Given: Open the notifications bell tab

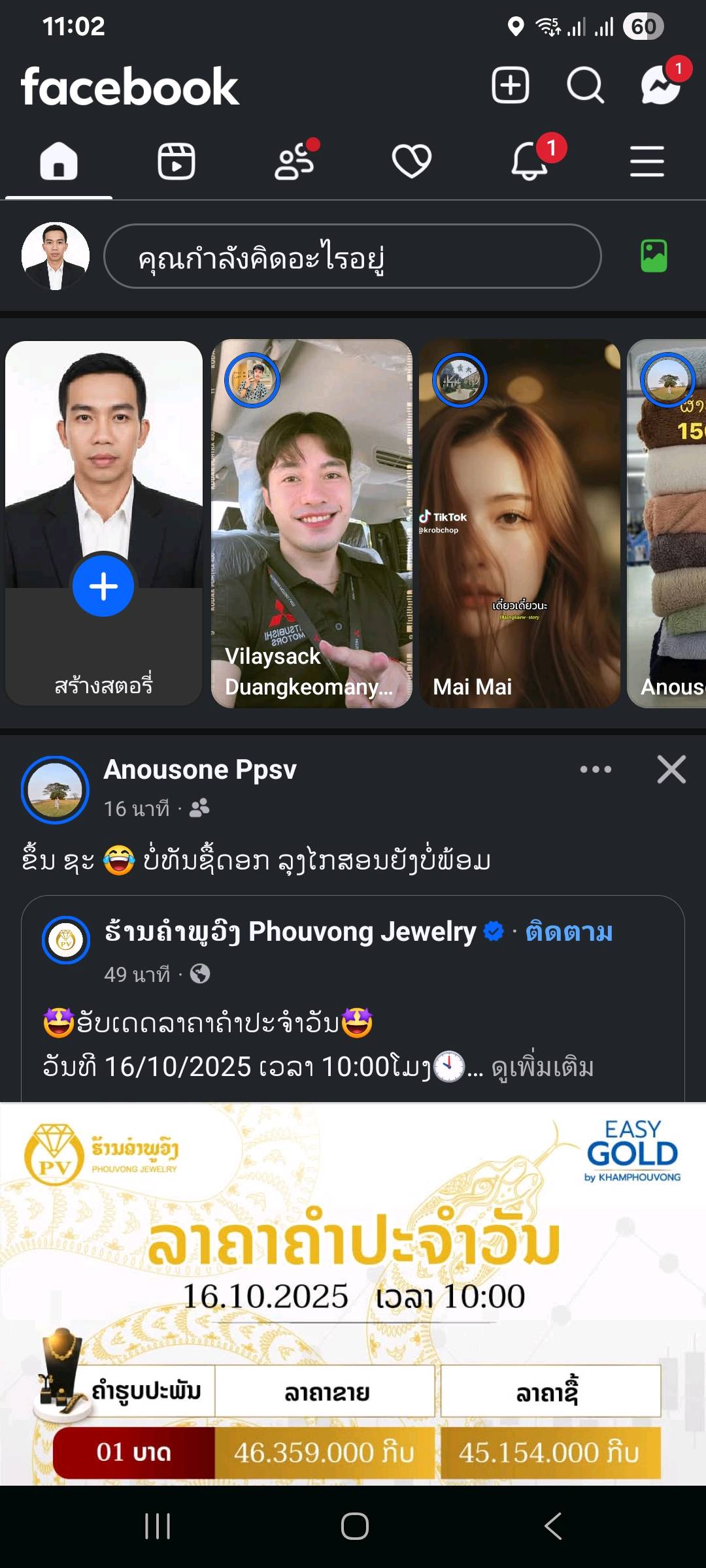Looking at the screenshot, I should (x=529, y=161).
